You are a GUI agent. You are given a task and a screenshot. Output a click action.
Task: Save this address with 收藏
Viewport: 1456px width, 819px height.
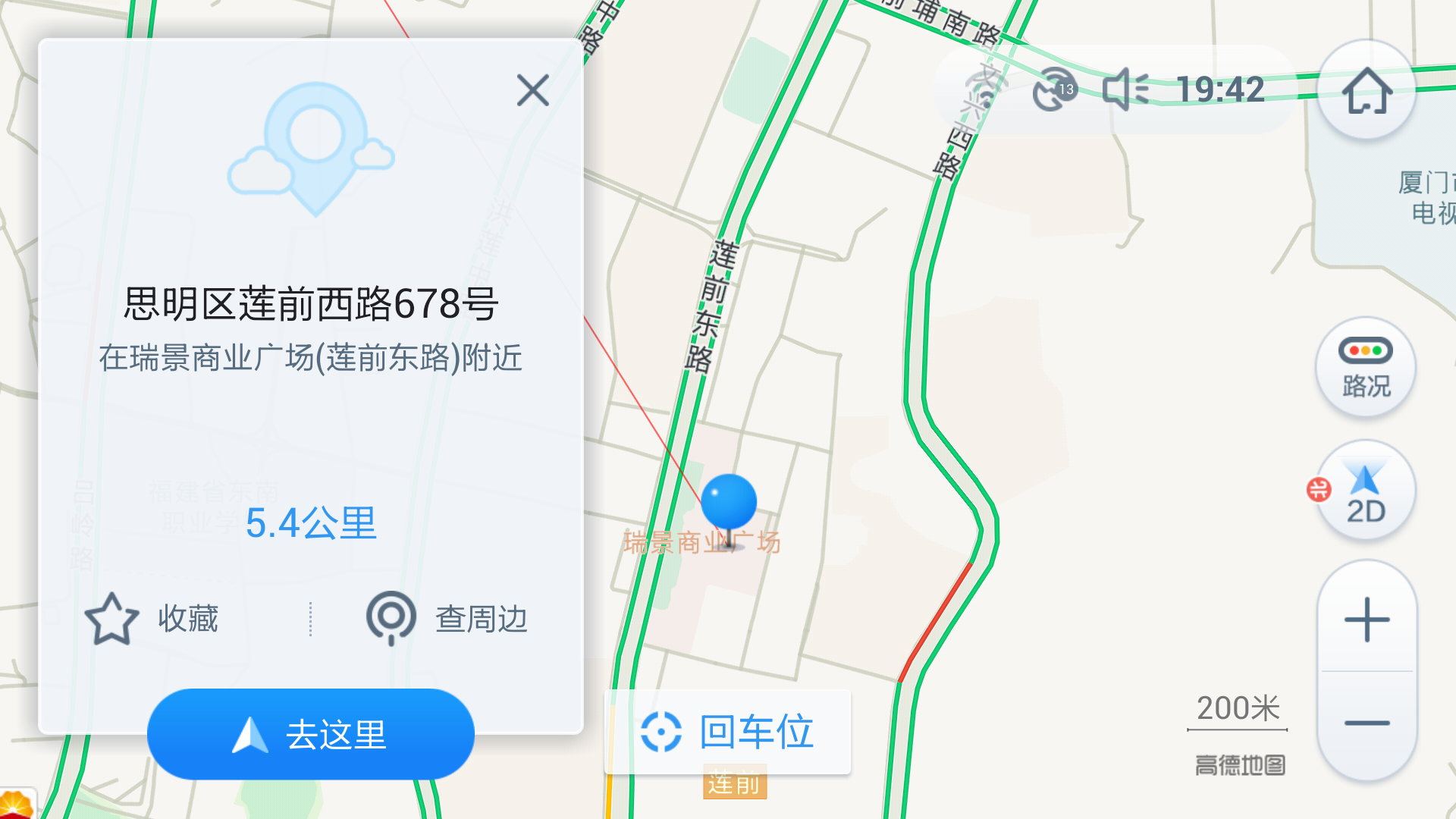point(152,619)
